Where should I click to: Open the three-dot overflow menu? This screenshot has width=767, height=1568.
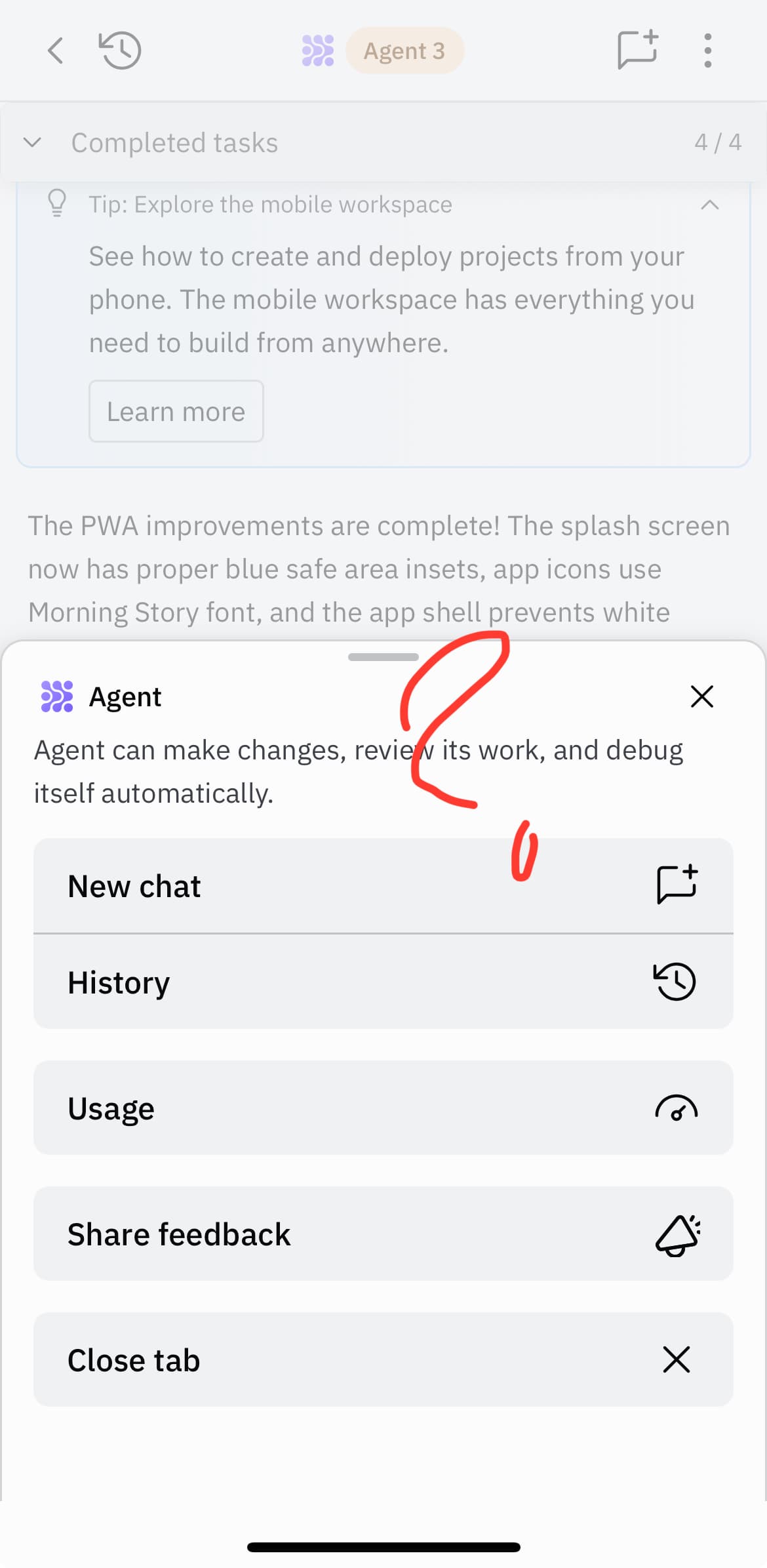pos(707,50)
